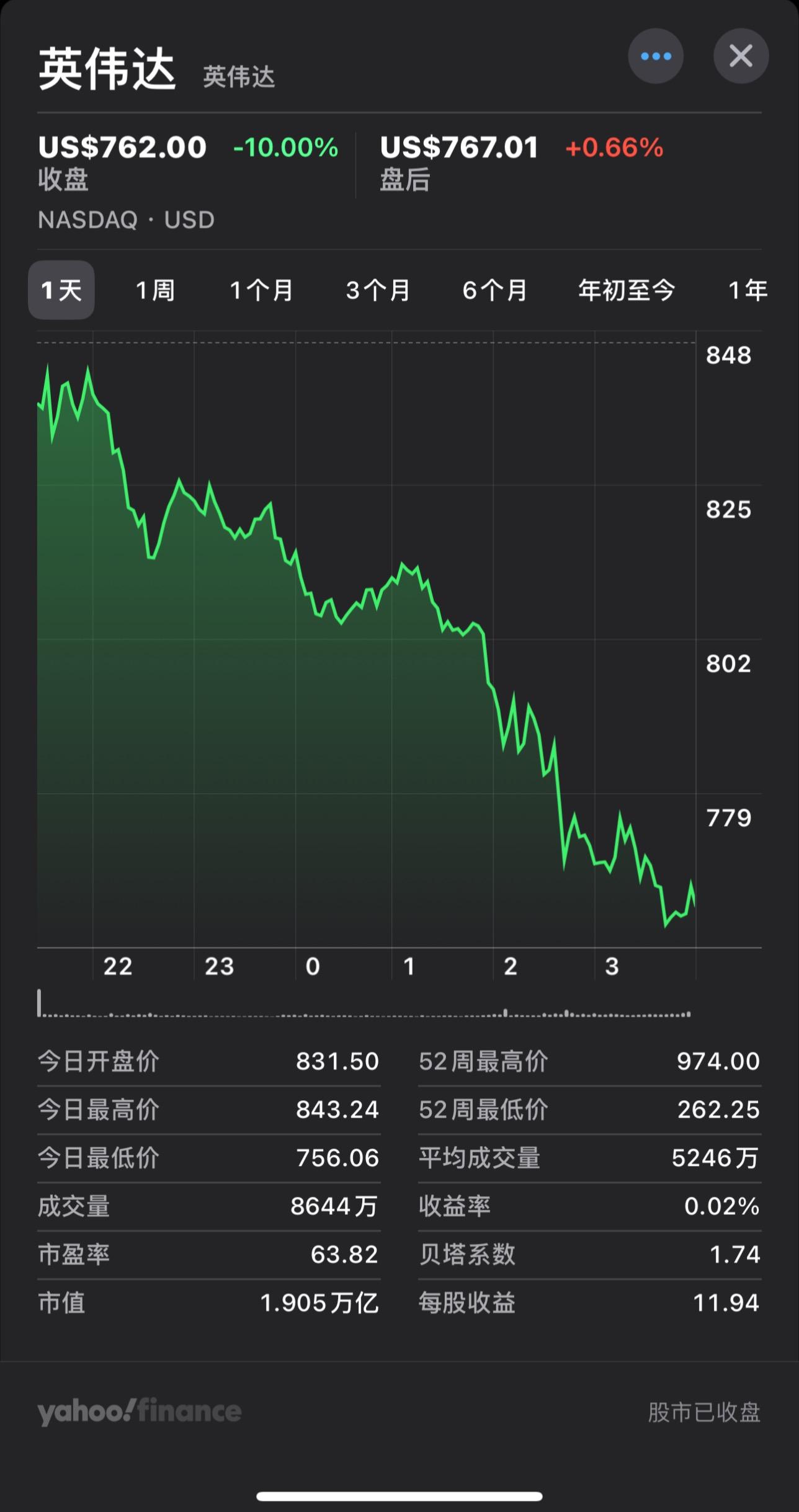Open the more options ellipsis menu
The width and height of the screenshot is (799, 1512).
point(656,56)
